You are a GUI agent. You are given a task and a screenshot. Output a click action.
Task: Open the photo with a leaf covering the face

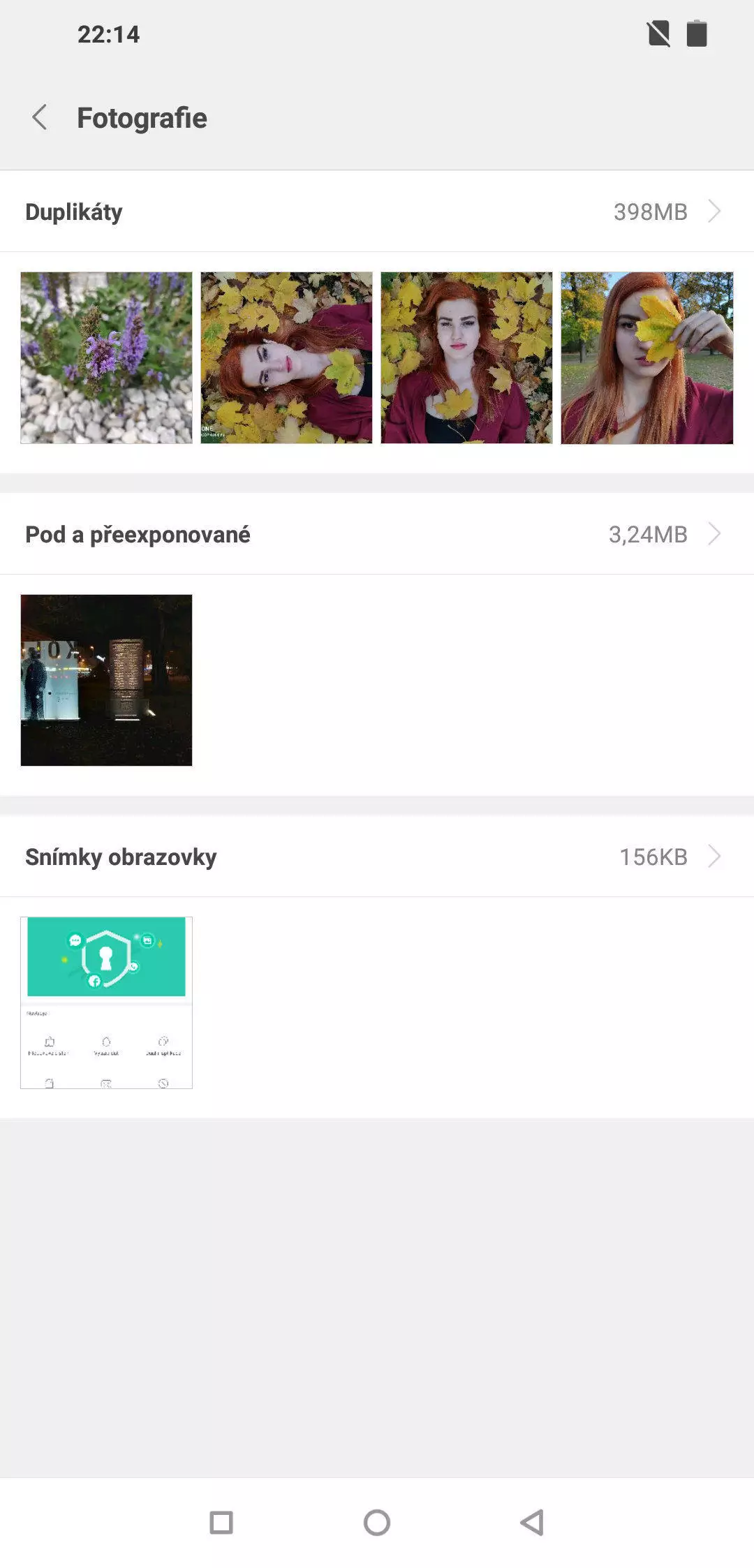(x=647, y=357)
